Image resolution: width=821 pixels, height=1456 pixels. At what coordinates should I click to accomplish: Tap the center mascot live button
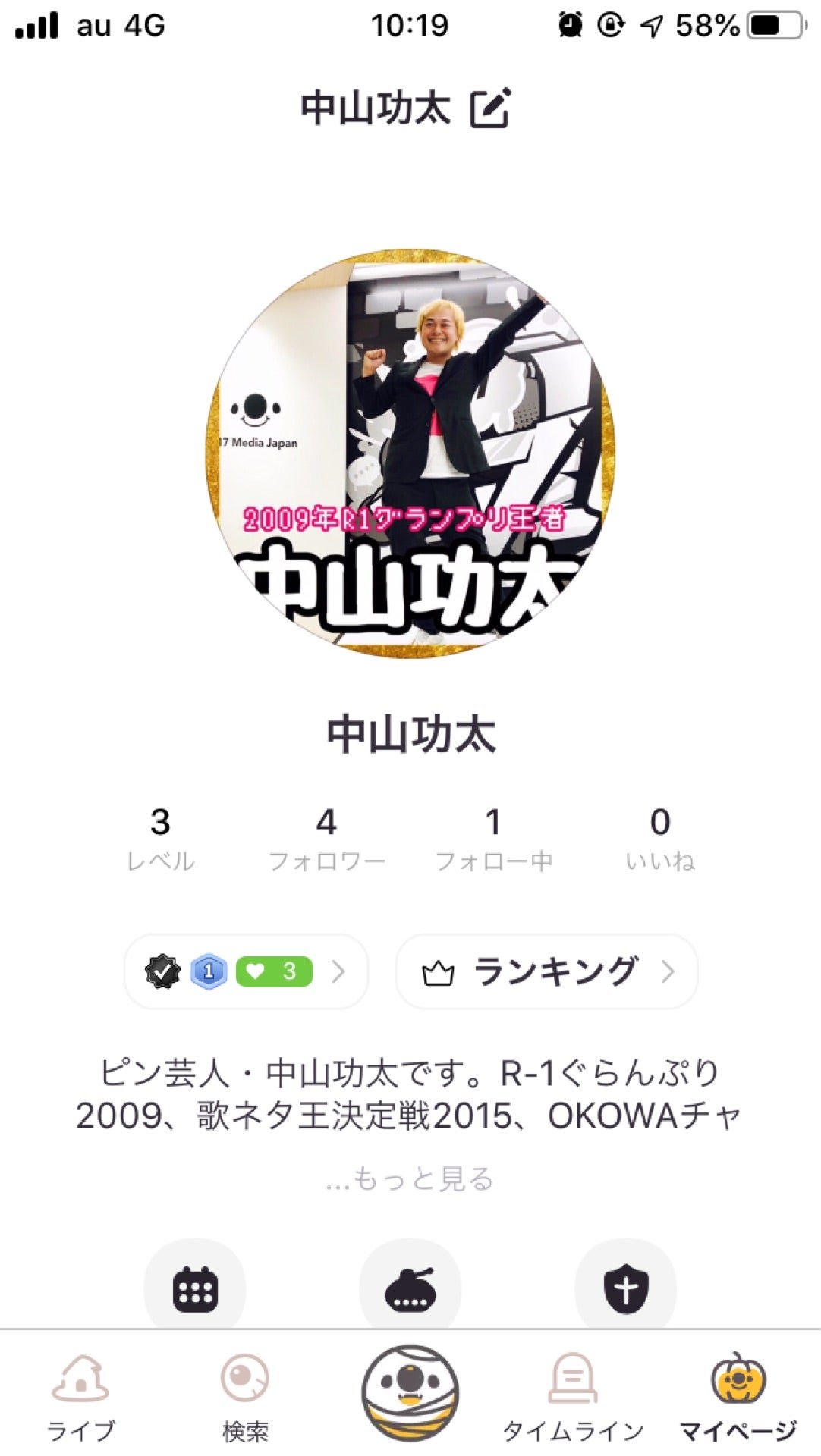[x=410, y=1393]
